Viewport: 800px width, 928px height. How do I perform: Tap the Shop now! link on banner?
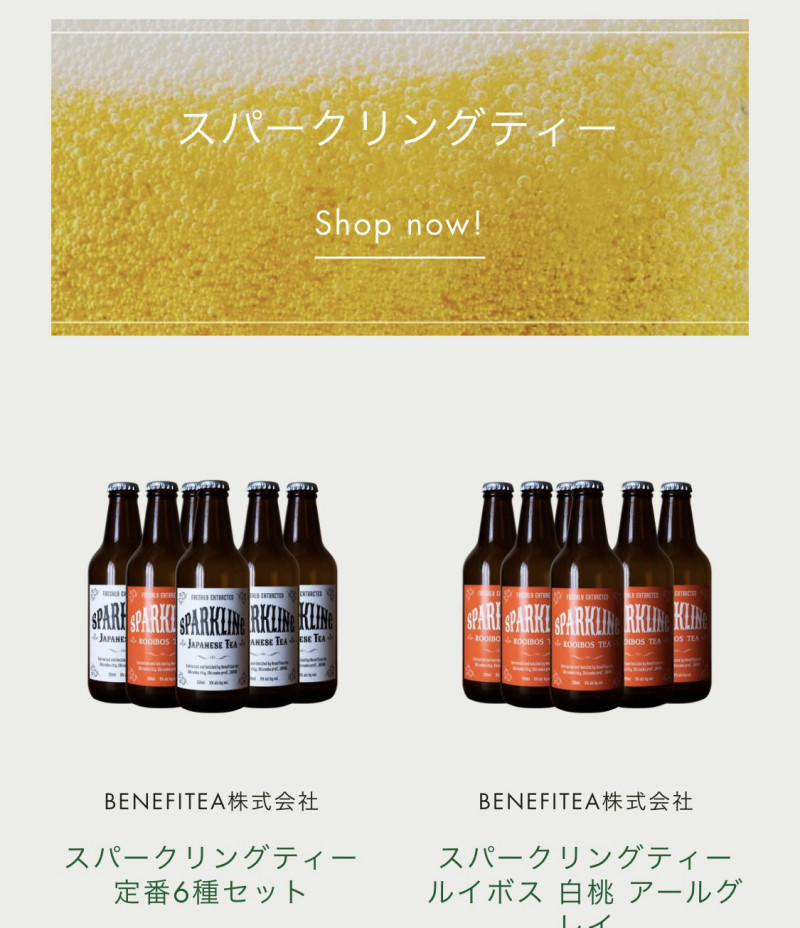(399, 224)
